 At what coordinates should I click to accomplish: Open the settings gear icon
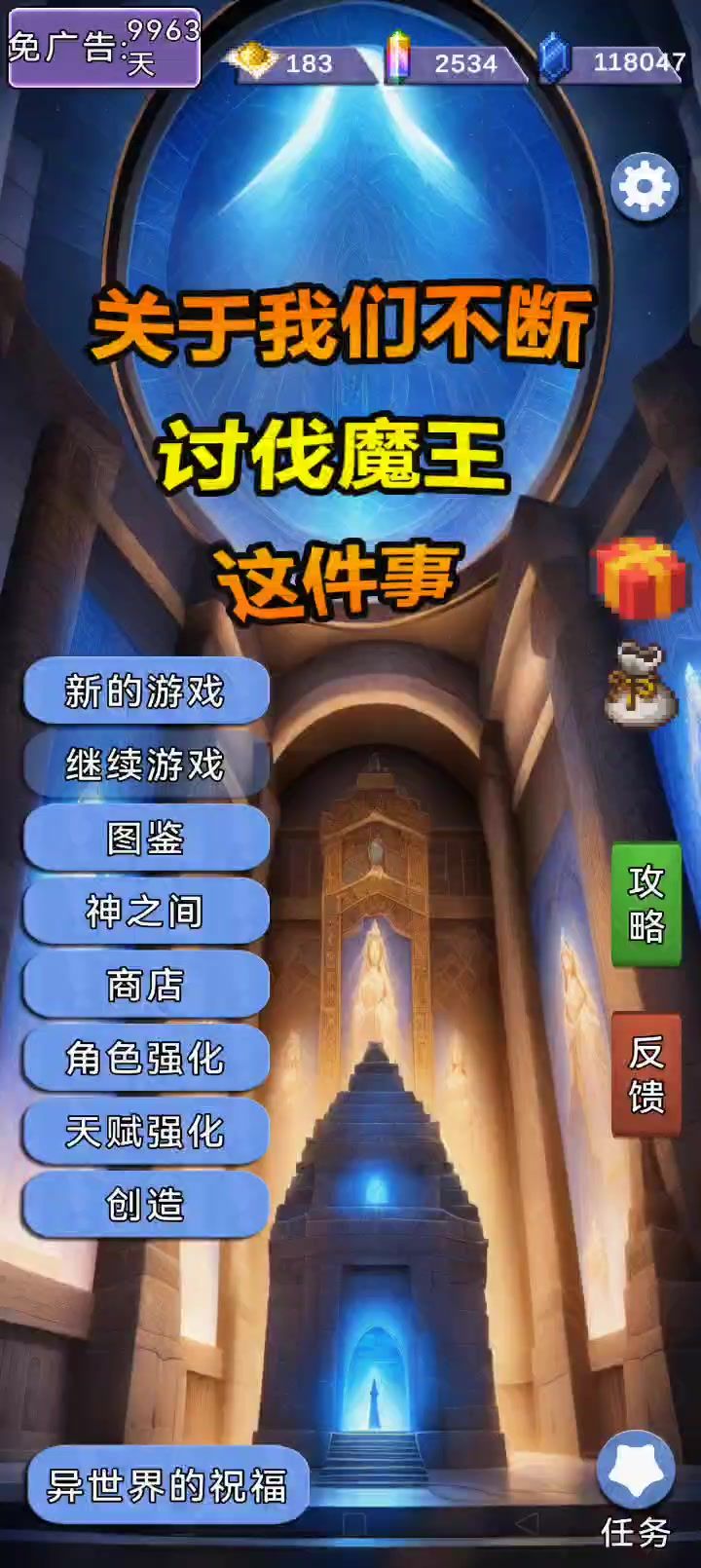tap(645, 186)
